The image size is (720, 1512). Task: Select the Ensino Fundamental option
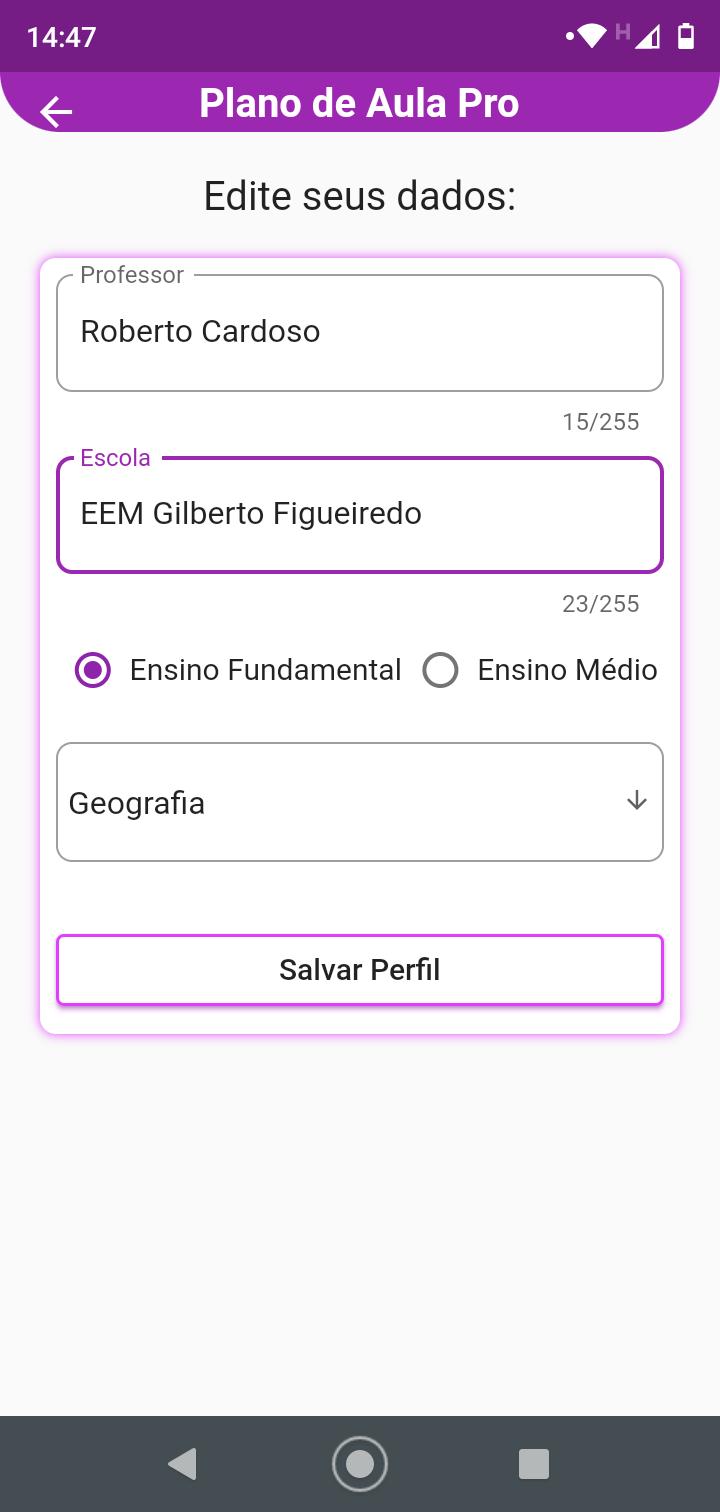click(93, 670)
